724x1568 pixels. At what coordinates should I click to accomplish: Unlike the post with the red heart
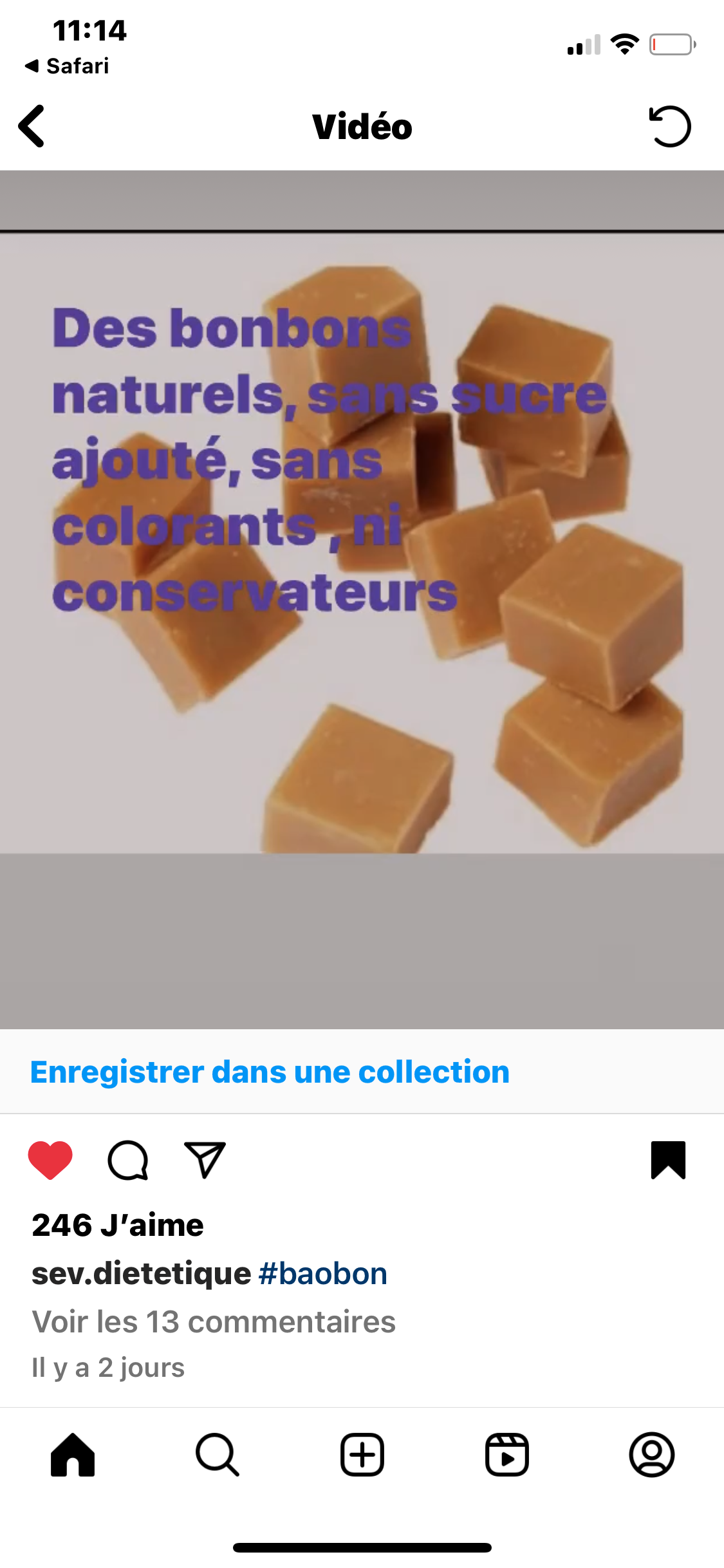[x=50, y=1160]
